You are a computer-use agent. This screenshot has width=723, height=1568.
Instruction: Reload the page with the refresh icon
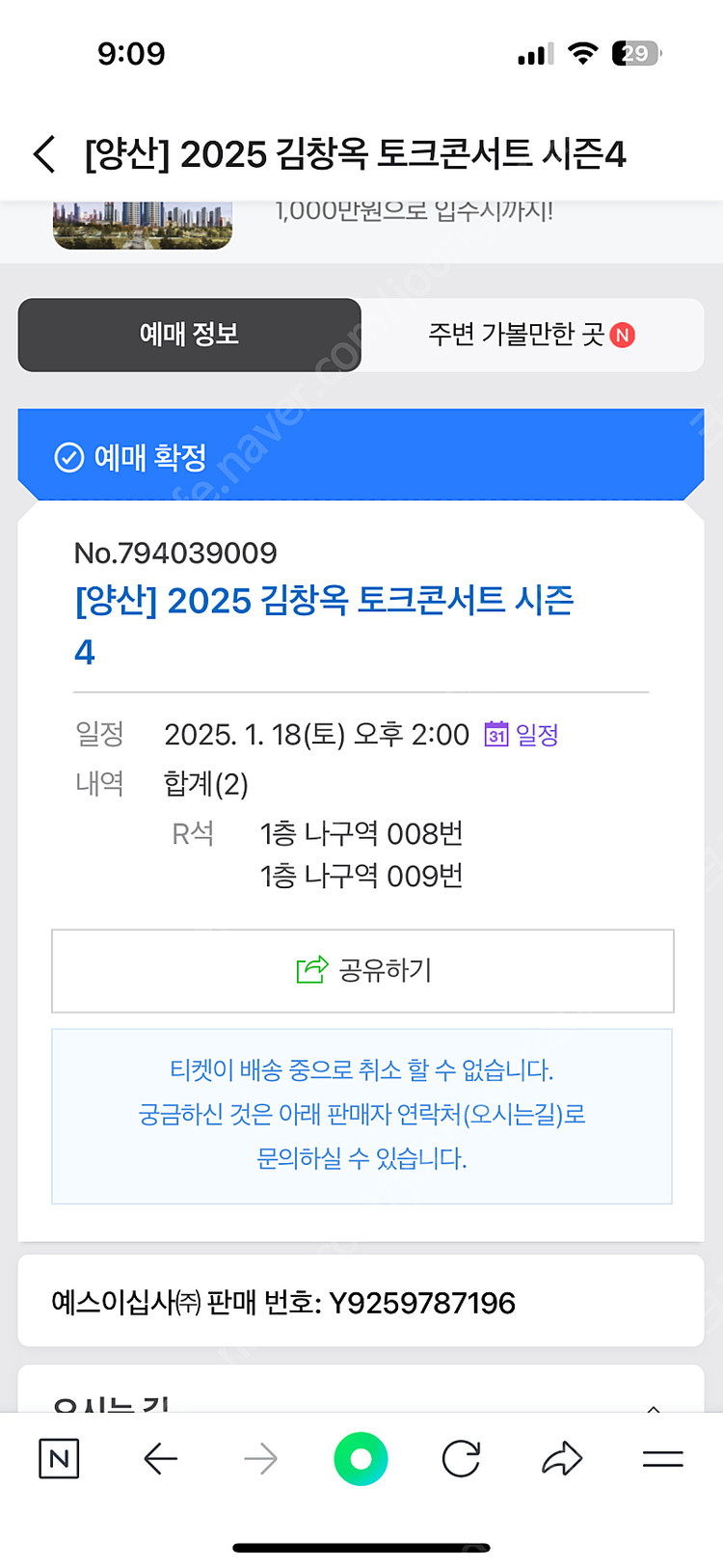pyautogui.click(x=461, y=1459)
